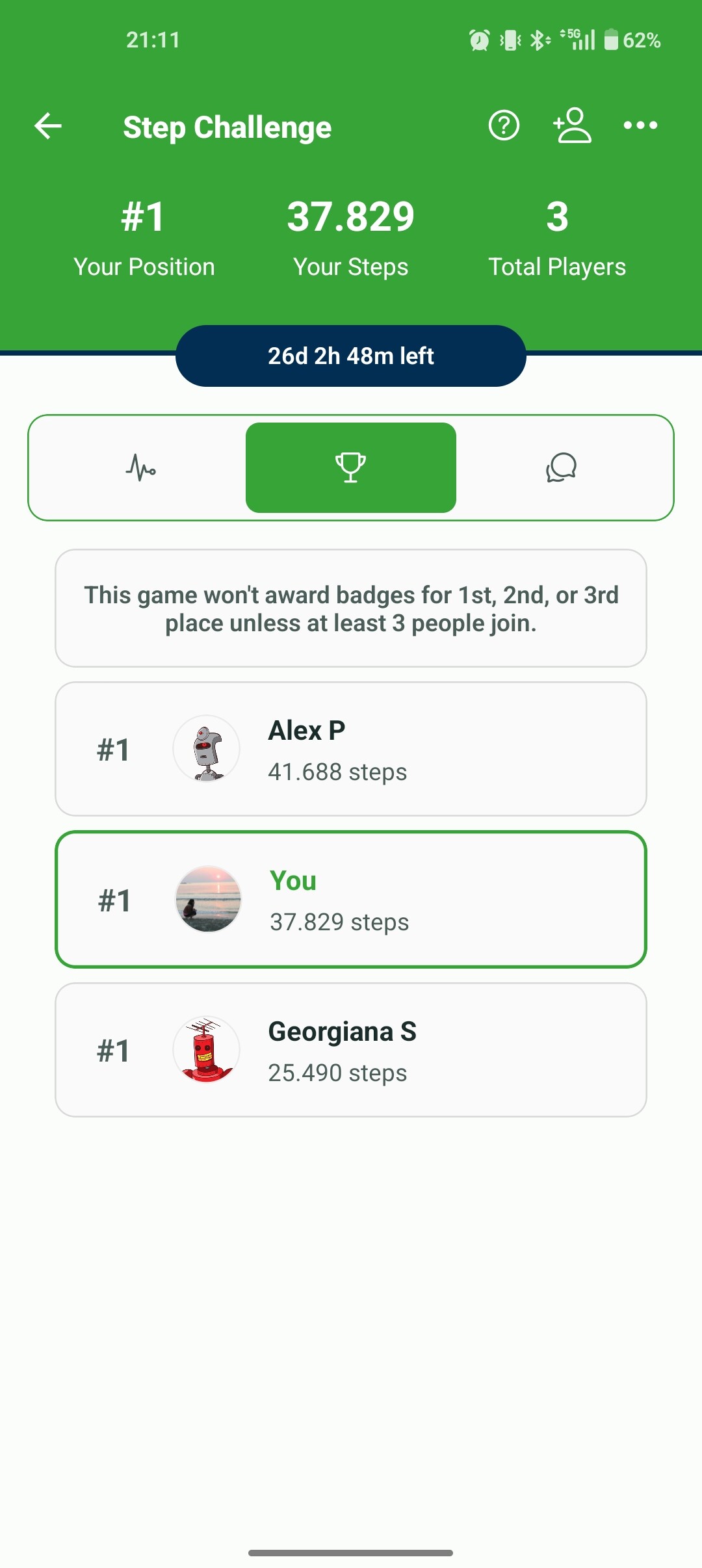The image size is (702, 1568).
Task: Switch to the chat bubbles tab
Action: coord(561,467)
